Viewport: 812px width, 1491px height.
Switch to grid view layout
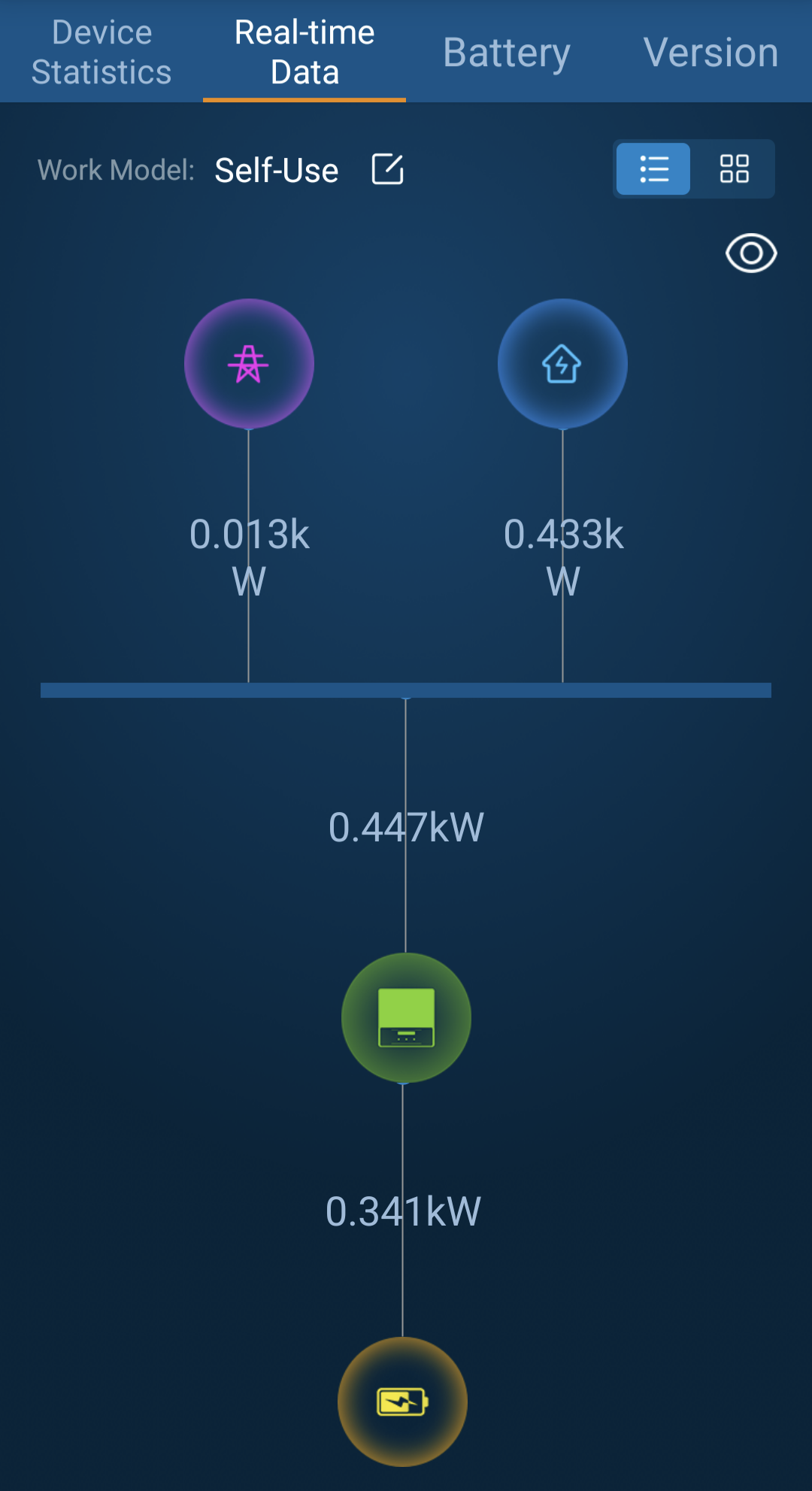(734, 169)
